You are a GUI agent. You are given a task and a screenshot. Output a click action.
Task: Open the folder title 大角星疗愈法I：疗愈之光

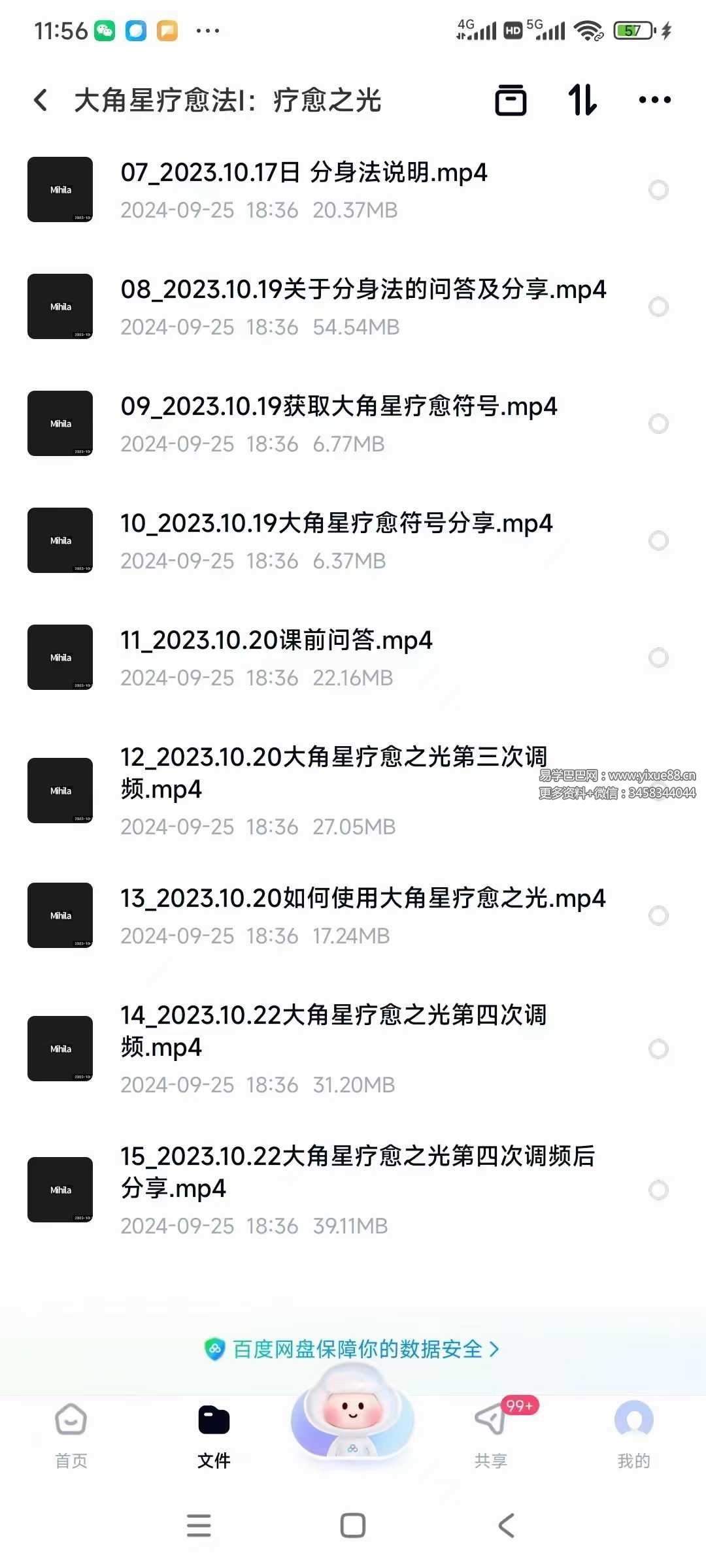click(x=229, y=100)
